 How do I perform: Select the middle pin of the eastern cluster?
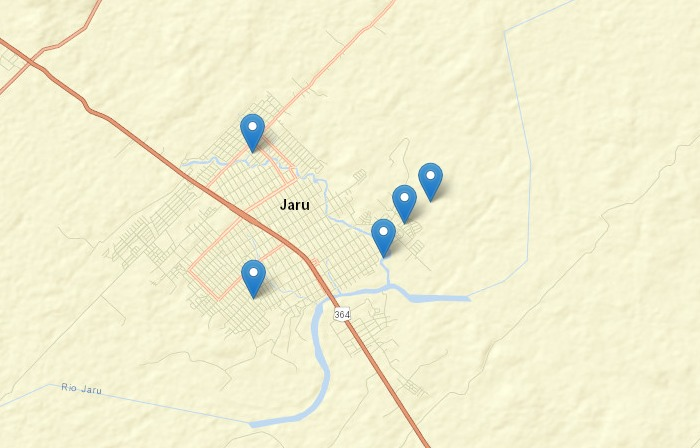tap(404, 201)
